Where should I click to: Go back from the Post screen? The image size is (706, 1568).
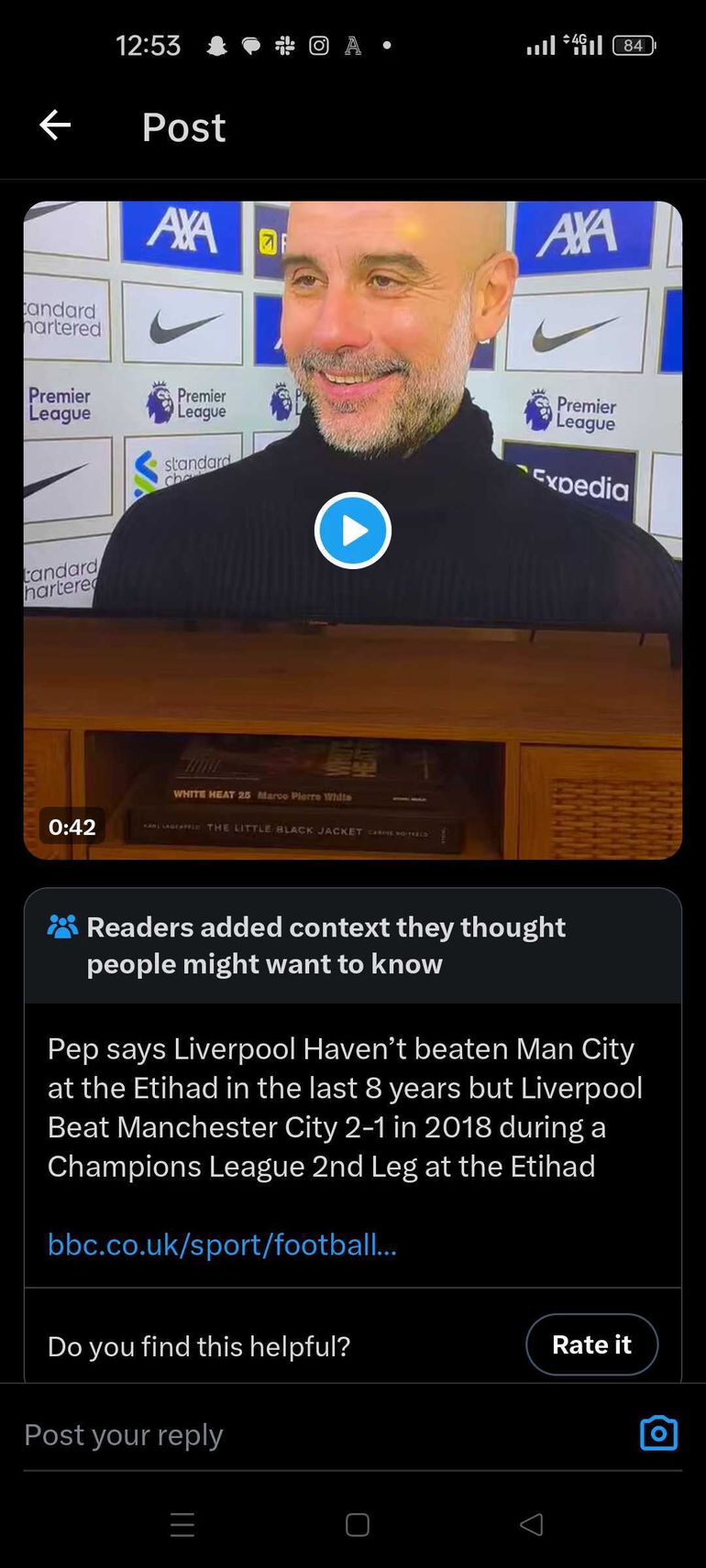click(x=55, y=126)
